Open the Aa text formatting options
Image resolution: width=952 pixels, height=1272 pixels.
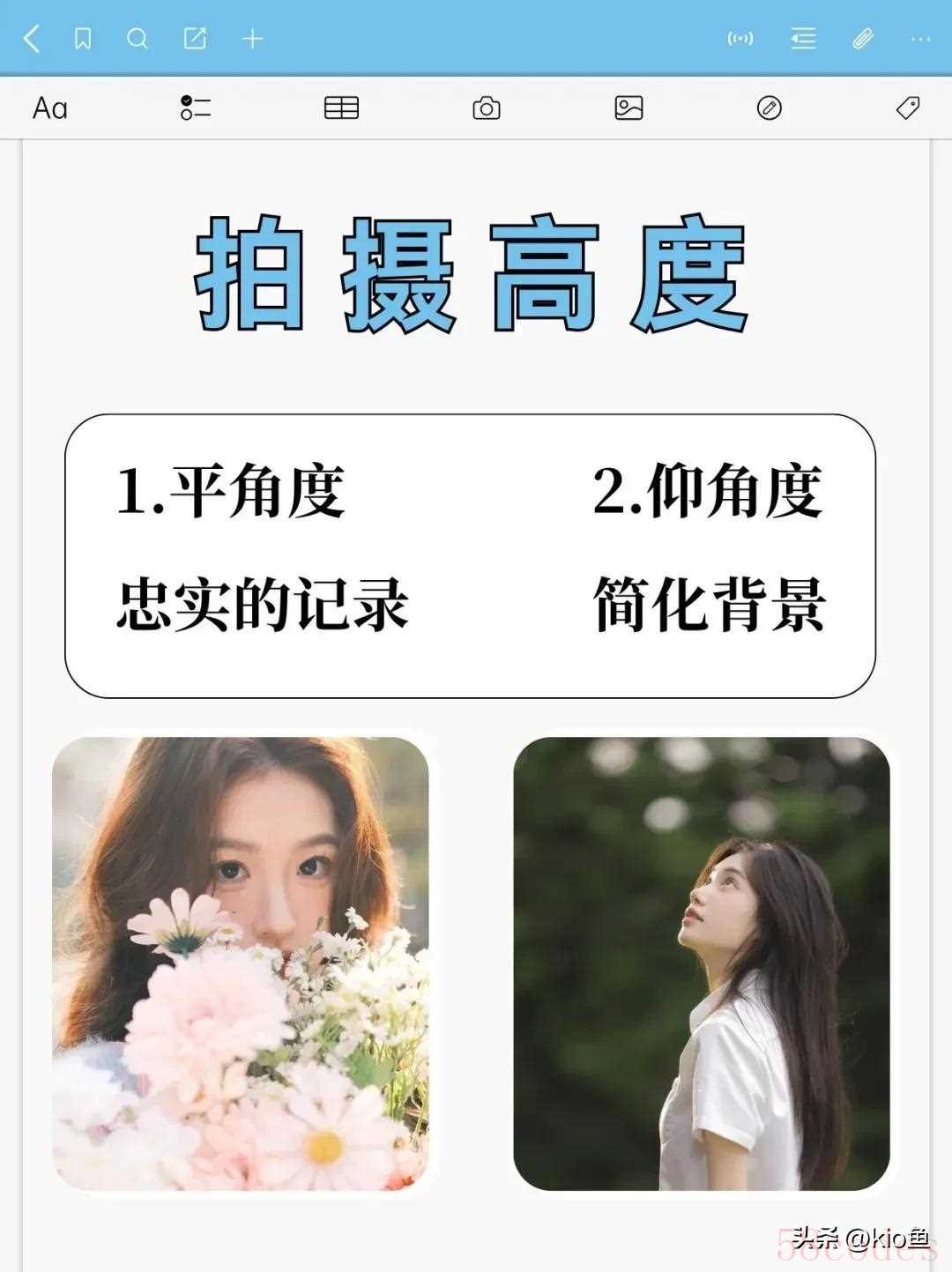50,108
